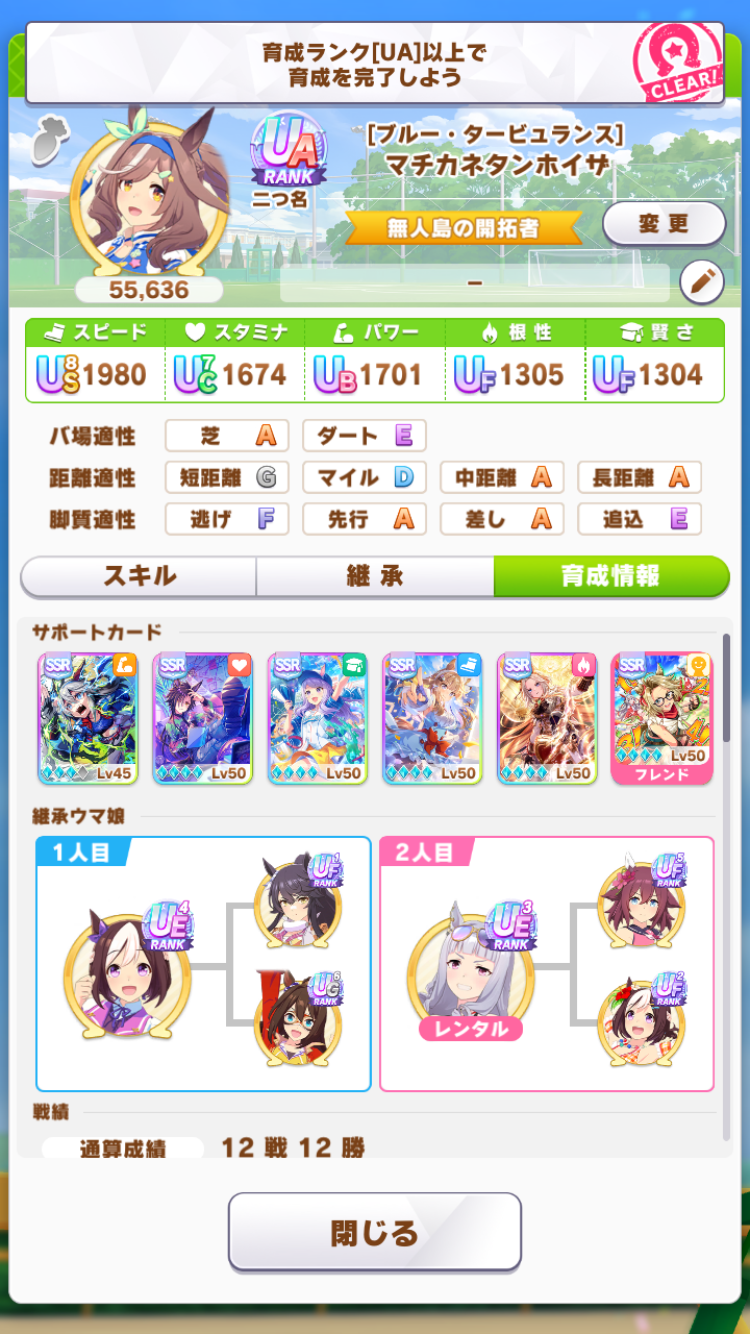Close the dialog with 閉じる button
750x1334 pixels.
375,1232
